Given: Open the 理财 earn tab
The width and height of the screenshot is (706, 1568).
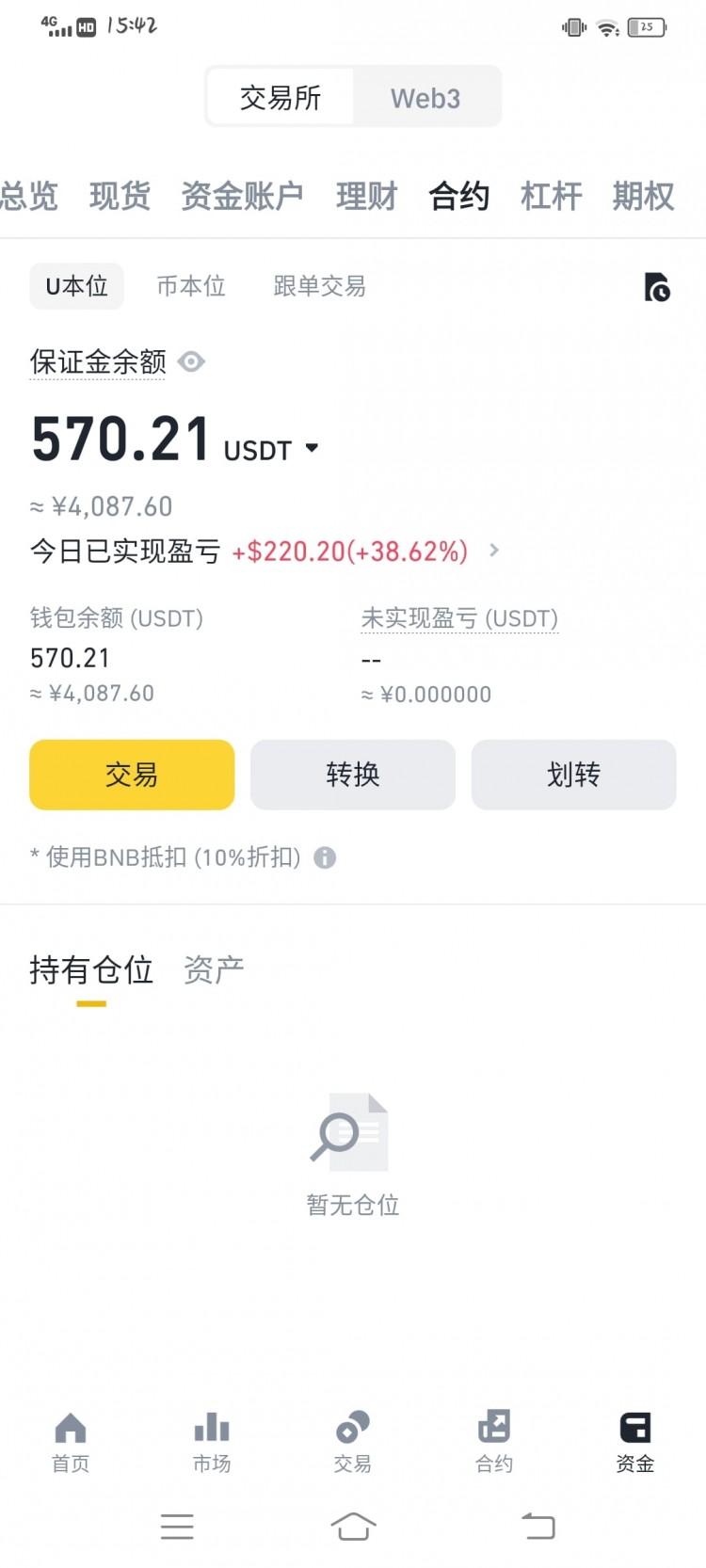Looking at the screenshot, I should (x=366, y=197).
